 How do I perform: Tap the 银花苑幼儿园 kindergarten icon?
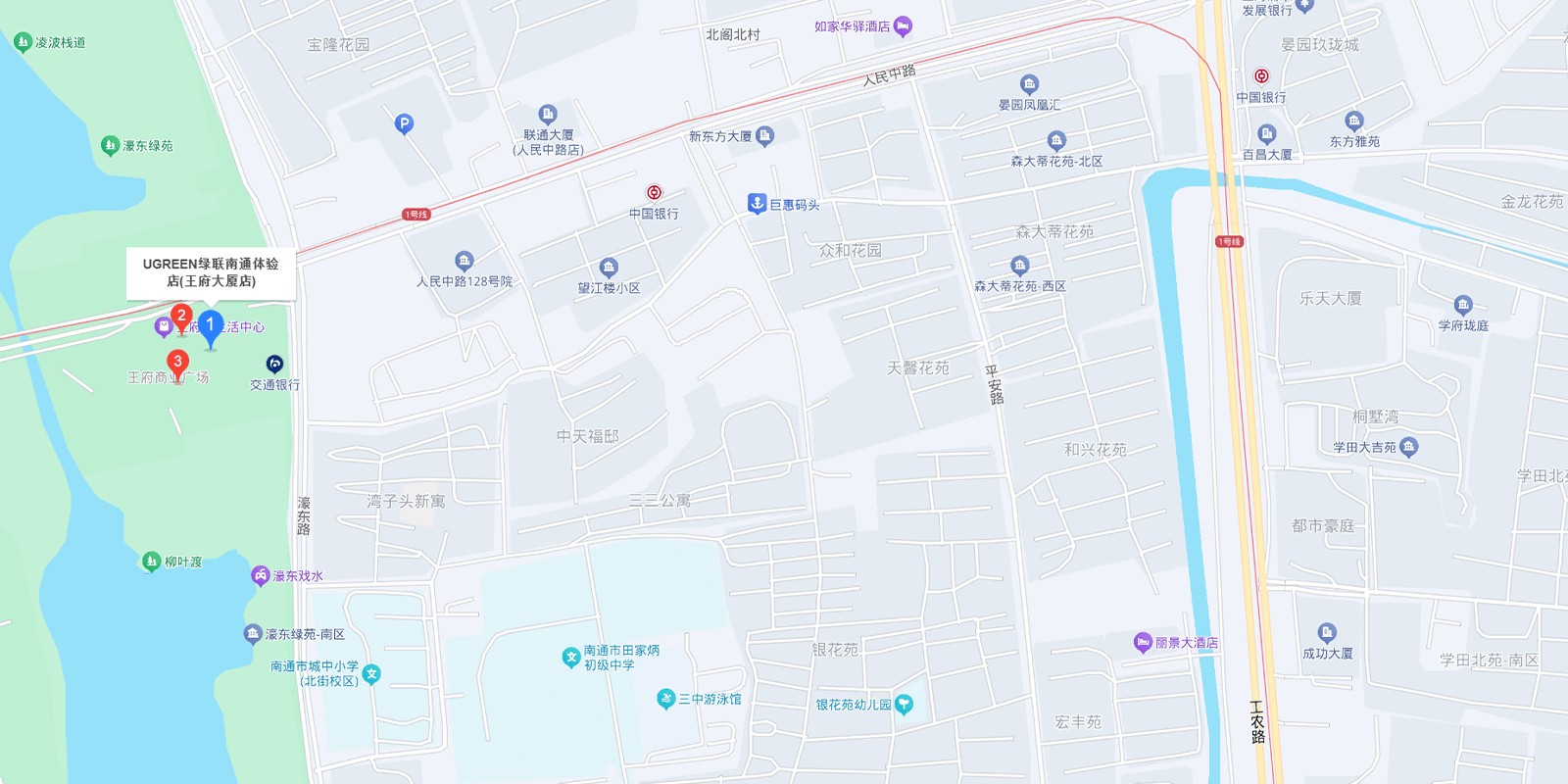tap(904, 704)
